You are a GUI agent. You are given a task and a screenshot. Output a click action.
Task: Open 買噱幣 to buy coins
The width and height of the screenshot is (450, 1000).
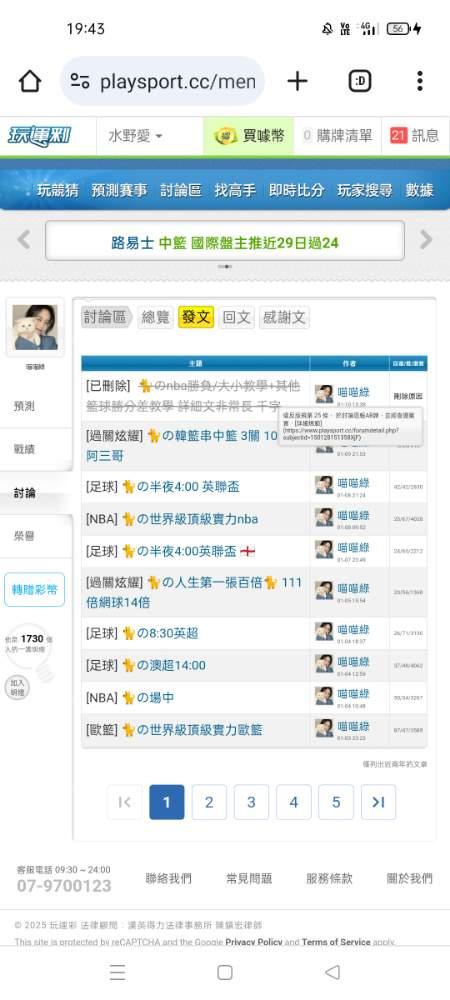[x=249, y=136]
